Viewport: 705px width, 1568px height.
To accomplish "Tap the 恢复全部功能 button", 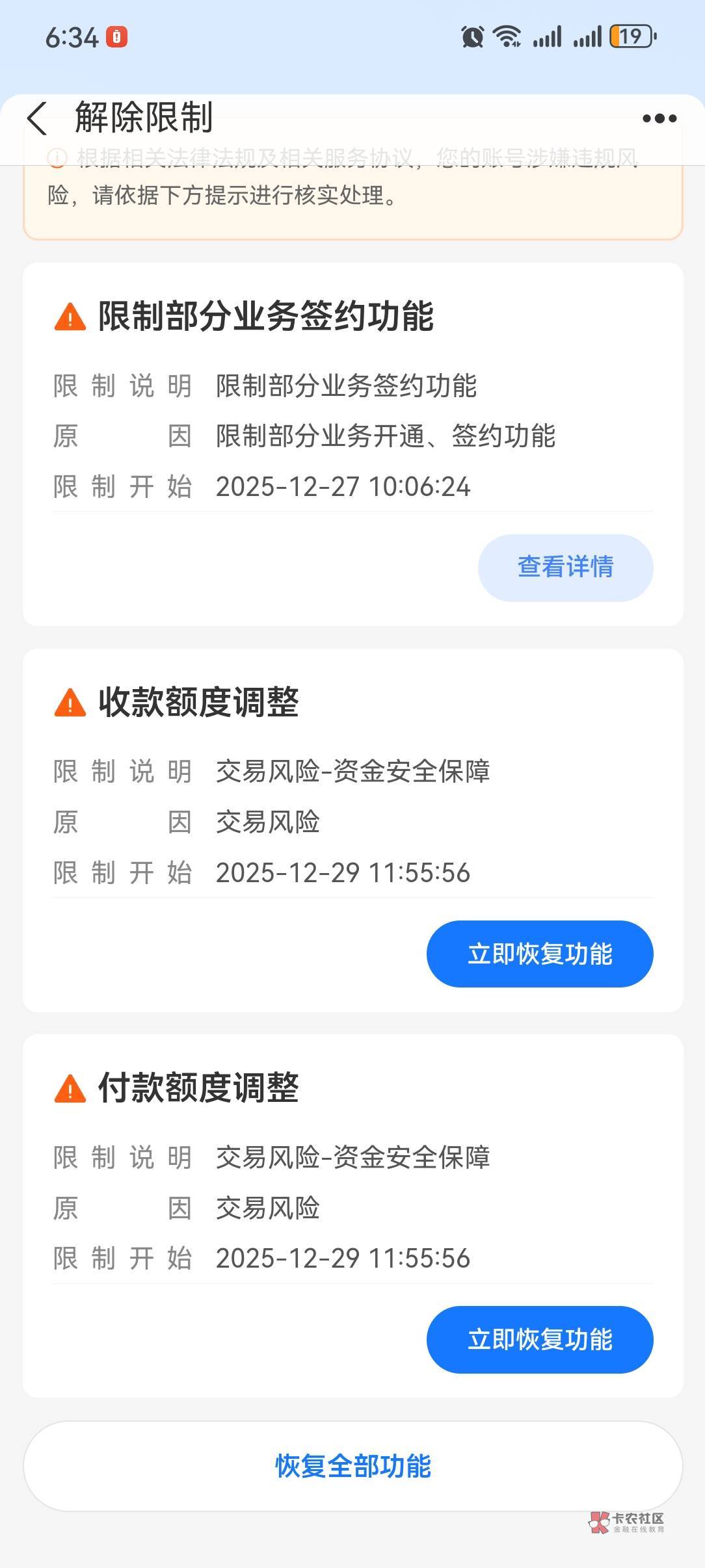I will coord(352,1467).
